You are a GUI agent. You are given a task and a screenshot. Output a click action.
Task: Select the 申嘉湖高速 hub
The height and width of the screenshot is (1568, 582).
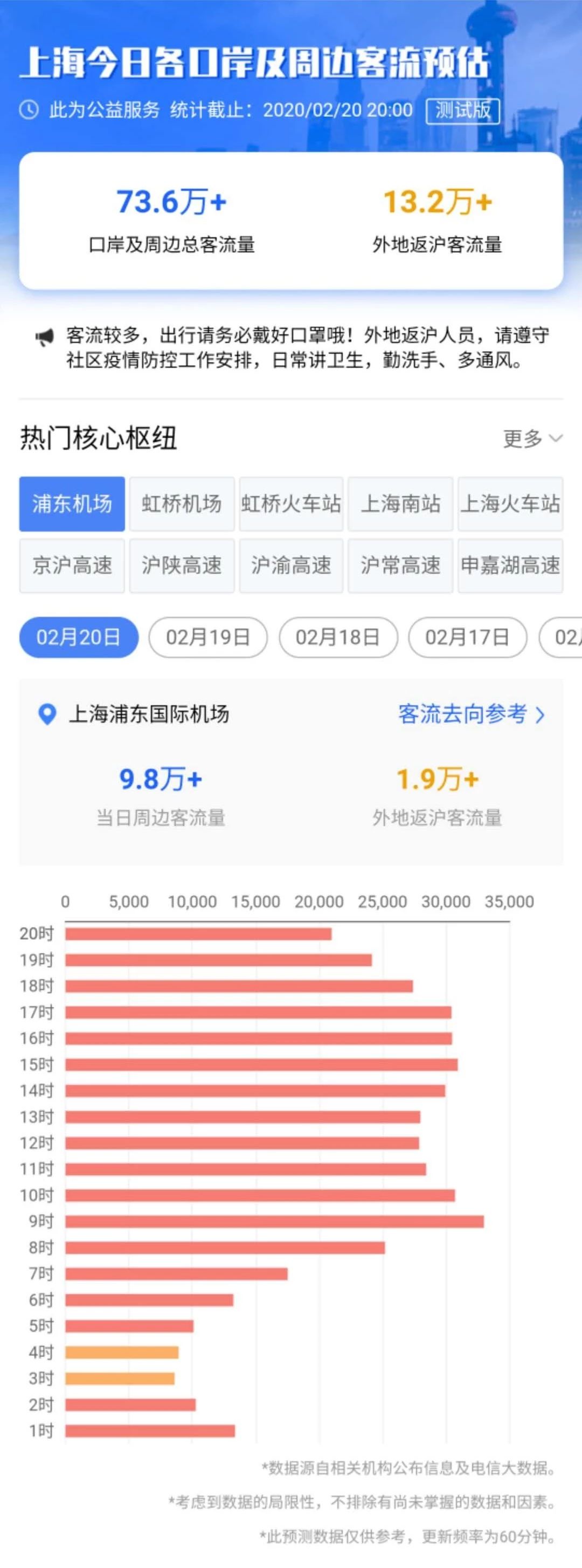tap(511, 566)
